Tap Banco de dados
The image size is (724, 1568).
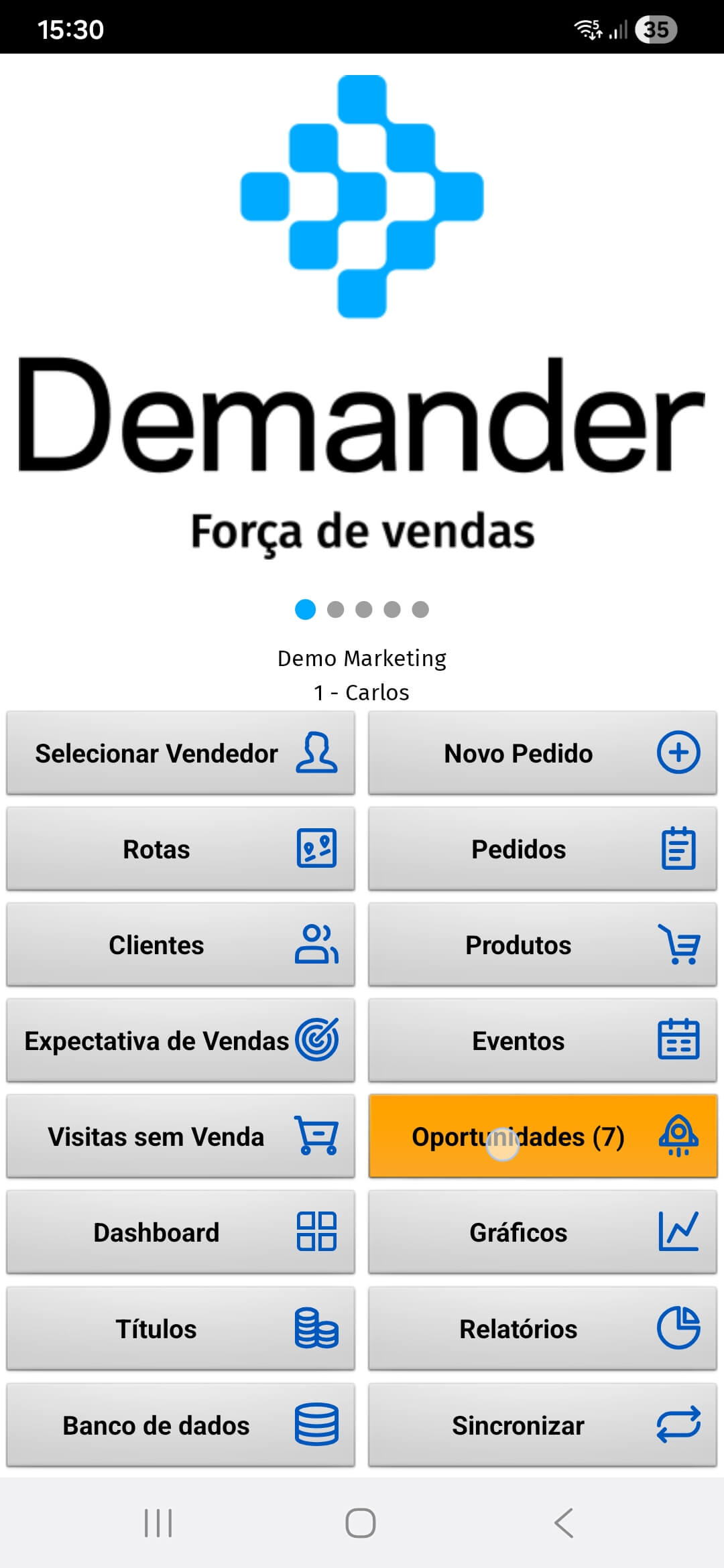click(181, 1425)
